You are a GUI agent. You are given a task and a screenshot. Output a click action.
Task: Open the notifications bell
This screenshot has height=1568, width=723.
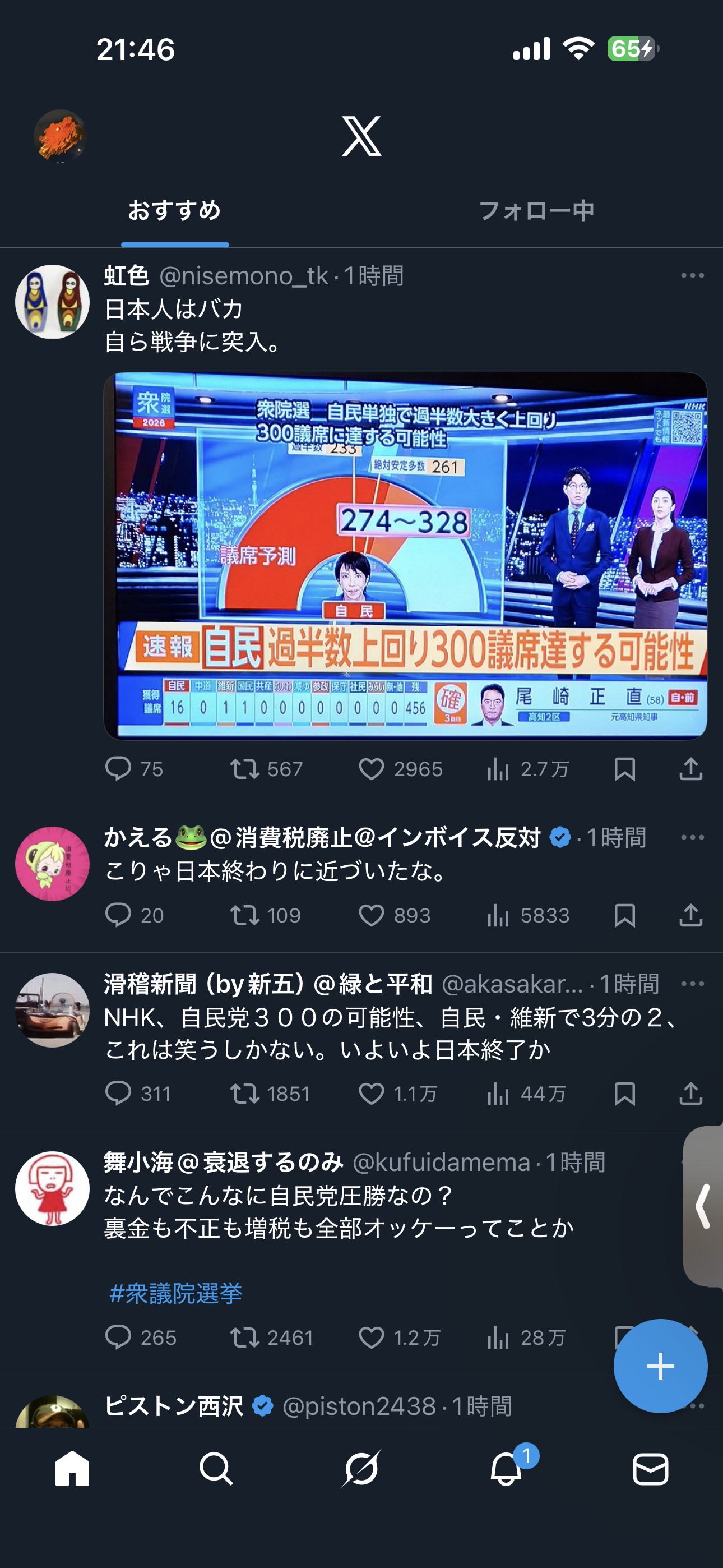pyautogui.click(x=506, y=1469)
